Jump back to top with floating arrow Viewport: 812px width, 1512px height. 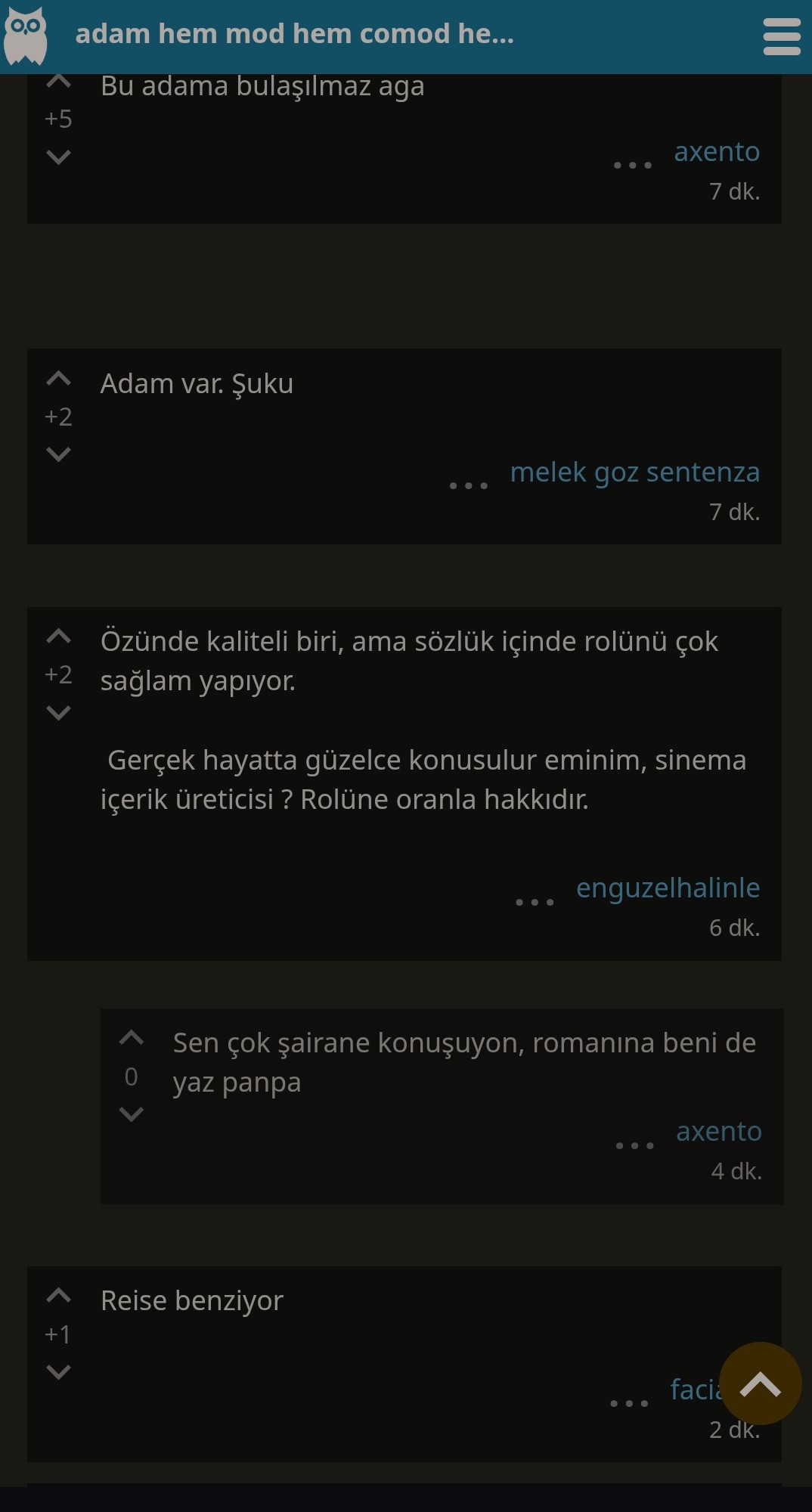tap(760, 1383)
